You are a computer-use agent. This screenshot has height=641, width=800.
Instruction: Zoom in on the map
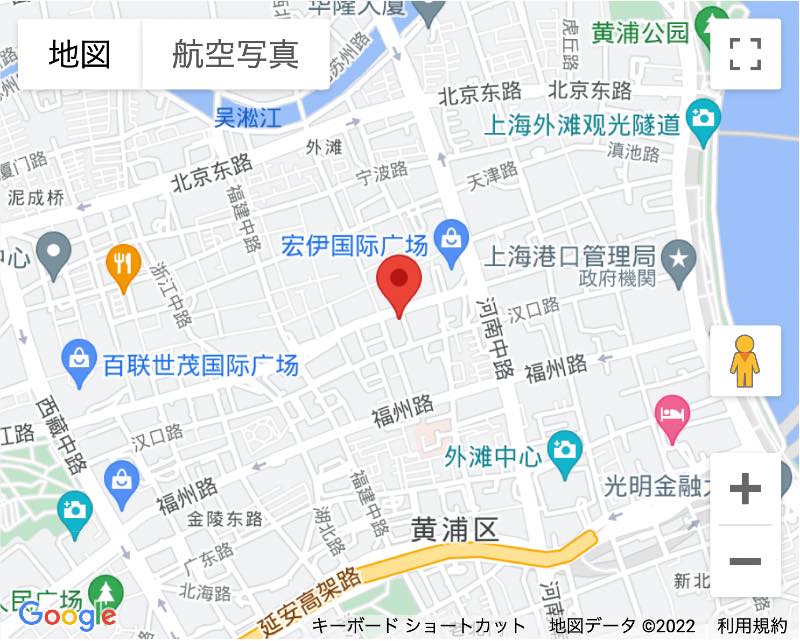click(745, 489)
